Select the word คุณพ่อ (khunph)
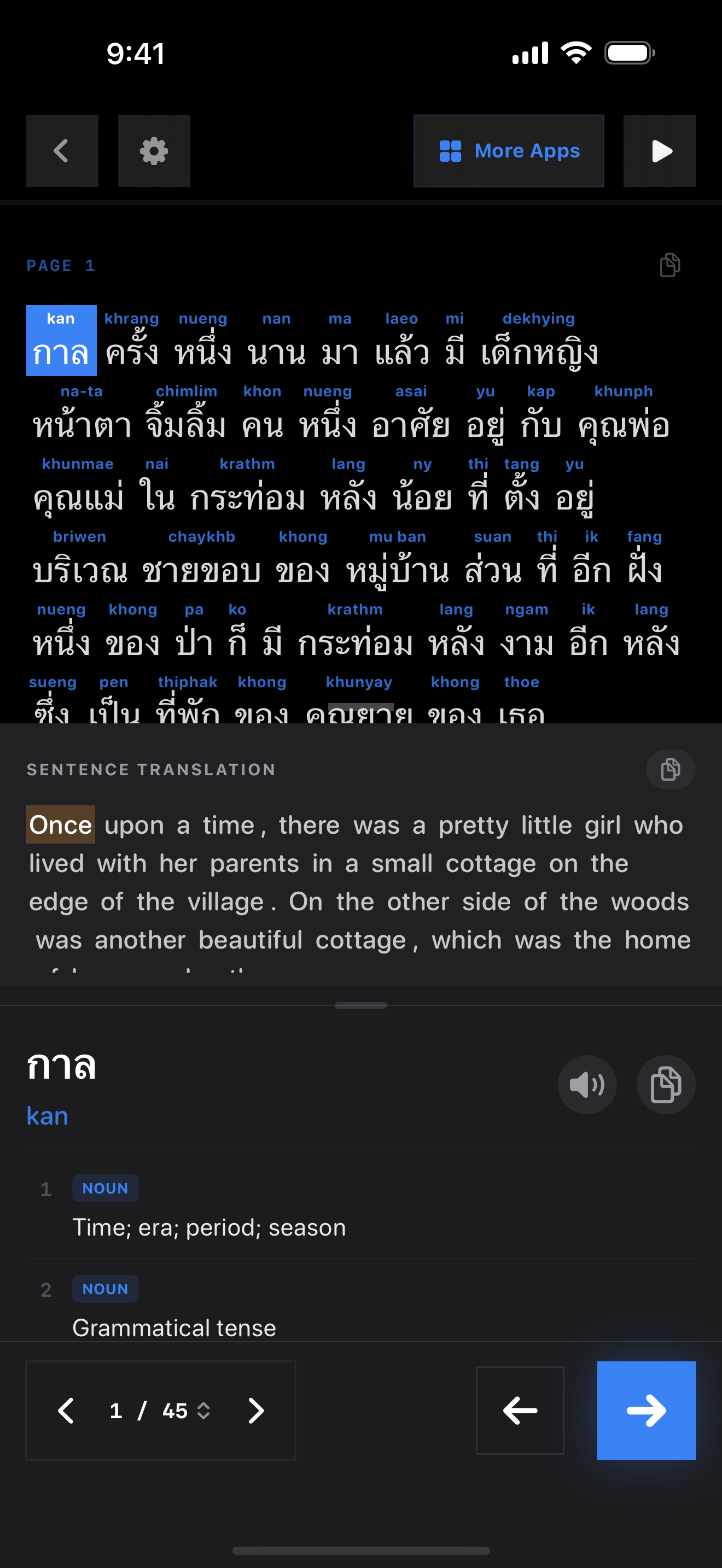This screenshot has height=1568, width=722. point(624,424)
